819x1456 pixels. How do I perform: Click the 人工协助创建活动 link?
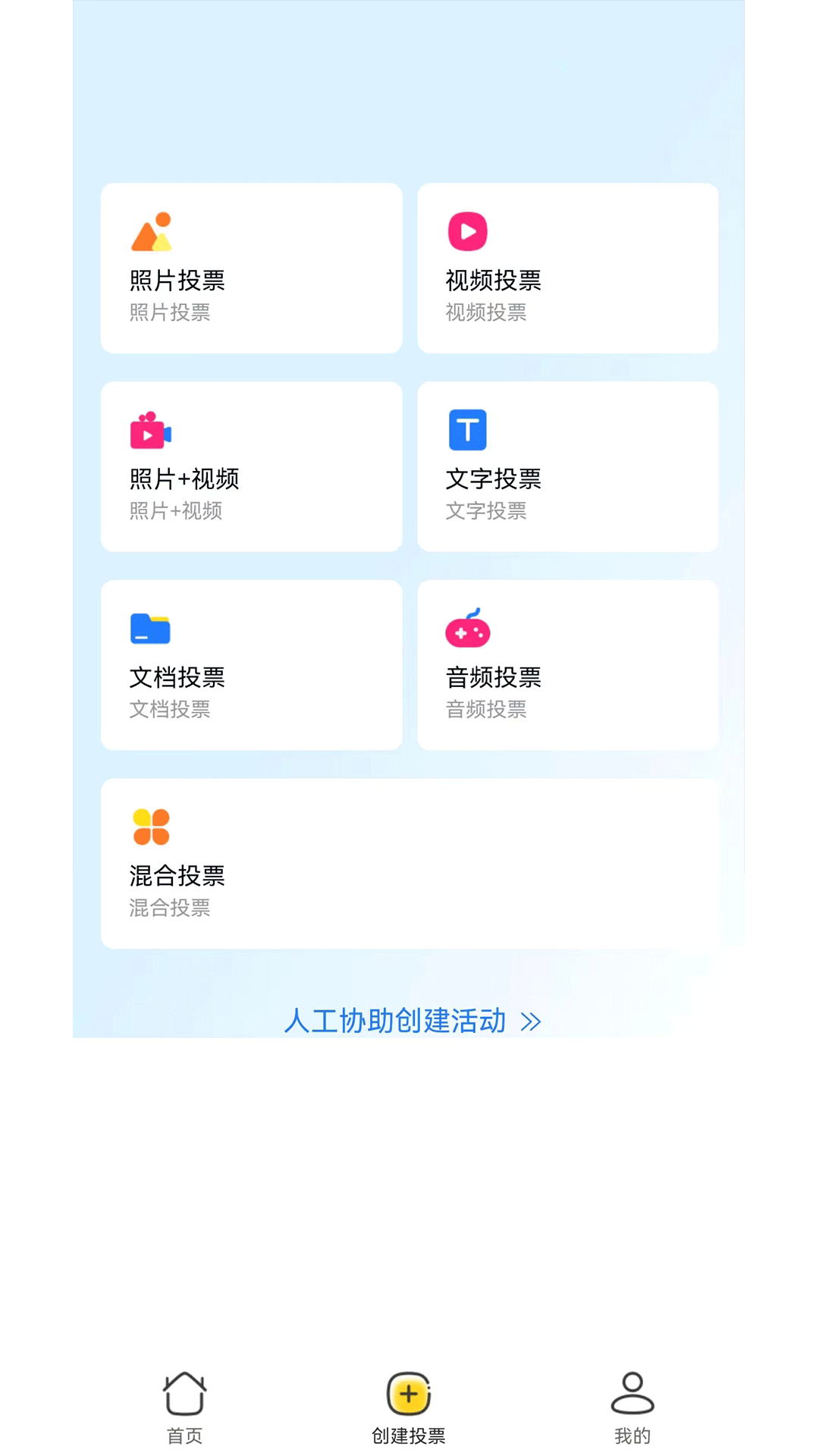pyautogui.click(x=409, y=1021)
